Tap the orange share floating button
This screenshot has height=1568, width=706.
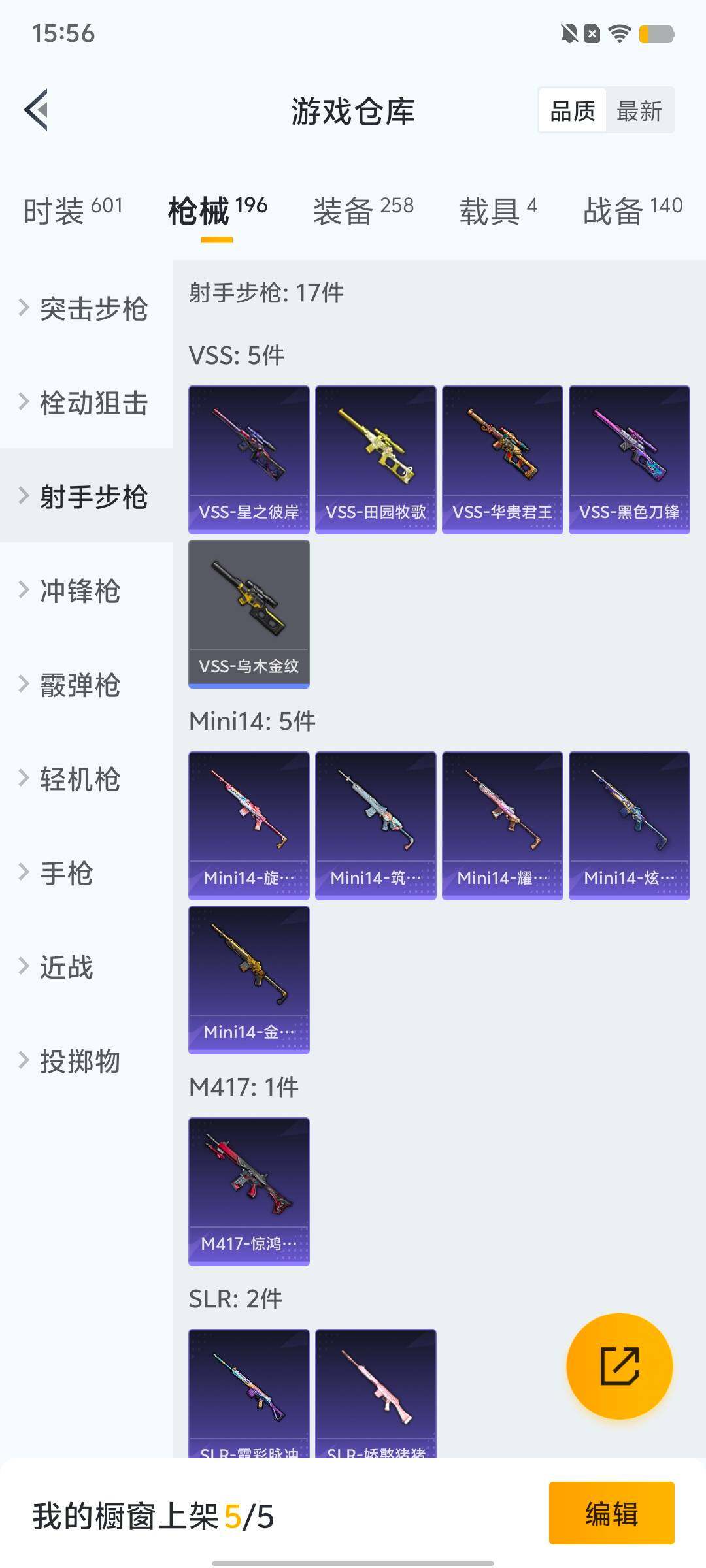(619, 1365)
